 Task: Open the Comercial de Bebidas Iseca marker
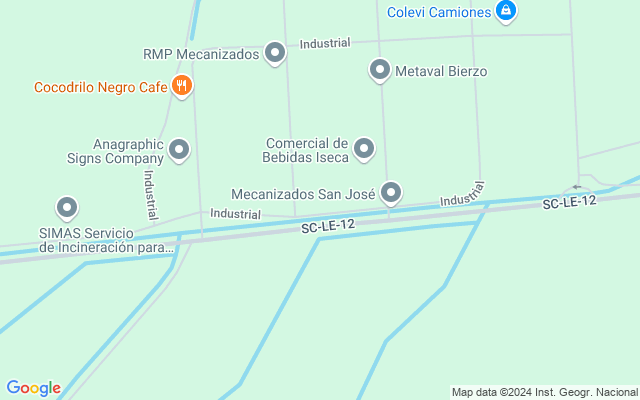364,149
